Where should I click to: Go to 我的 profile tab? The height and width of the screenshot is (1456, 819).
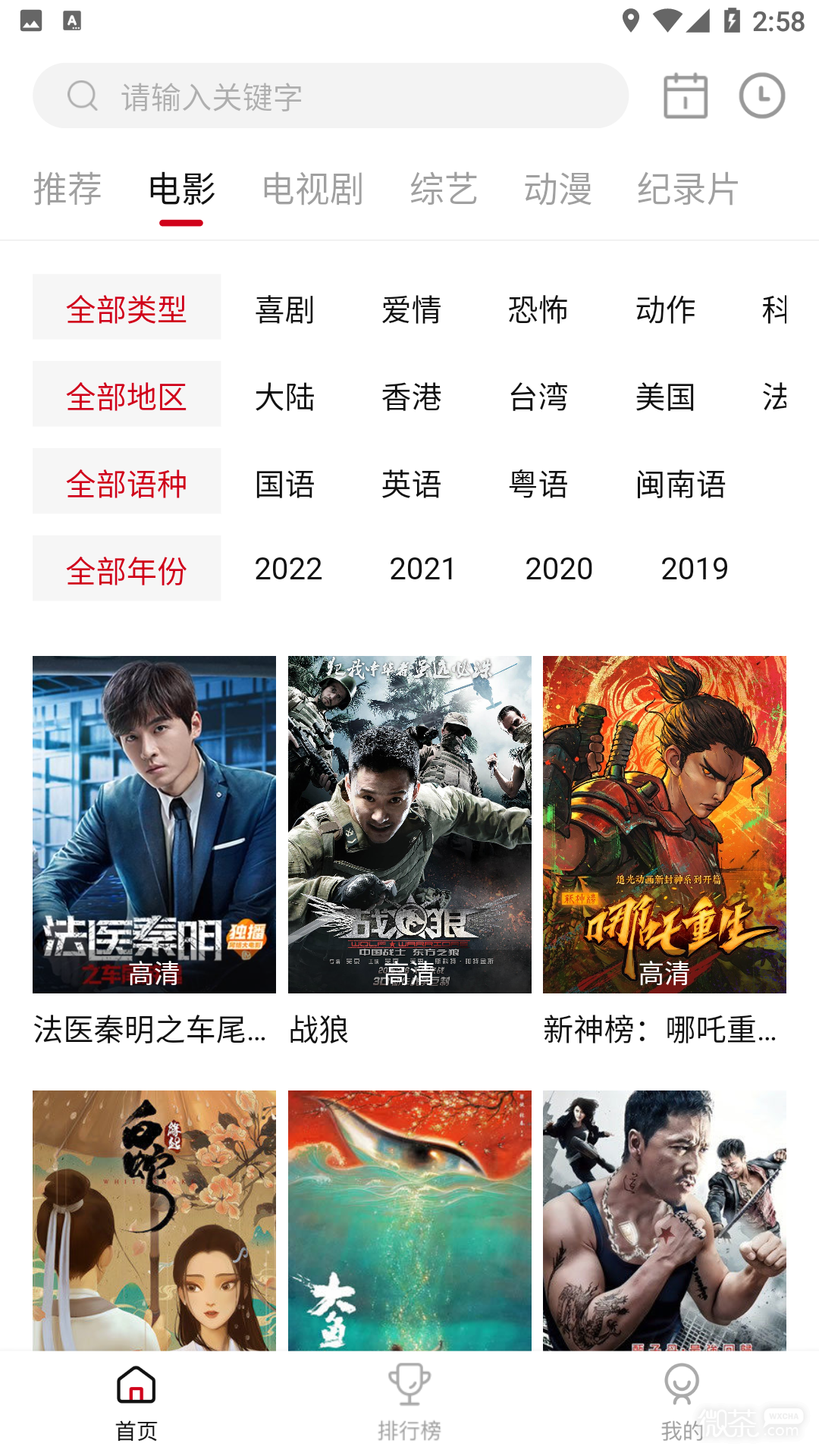click(x=682, y=1403)
